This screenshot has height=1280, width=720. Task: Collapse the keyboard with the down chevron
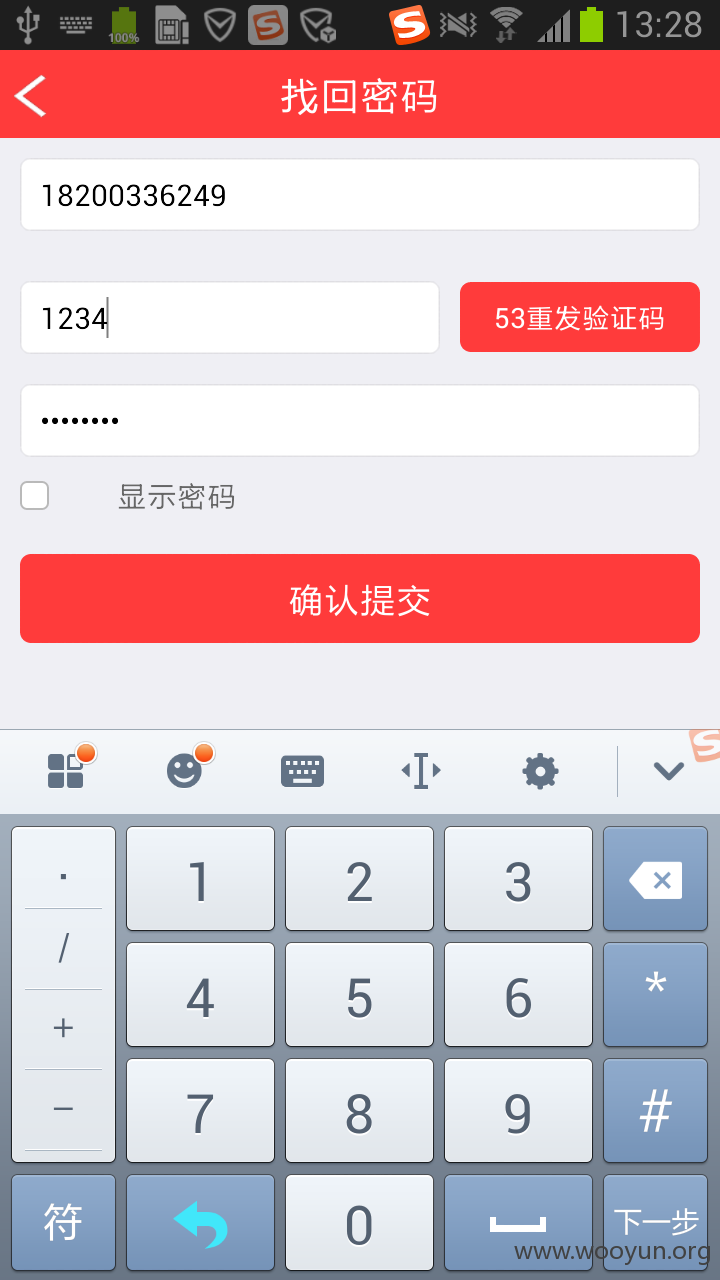[668, 771]
